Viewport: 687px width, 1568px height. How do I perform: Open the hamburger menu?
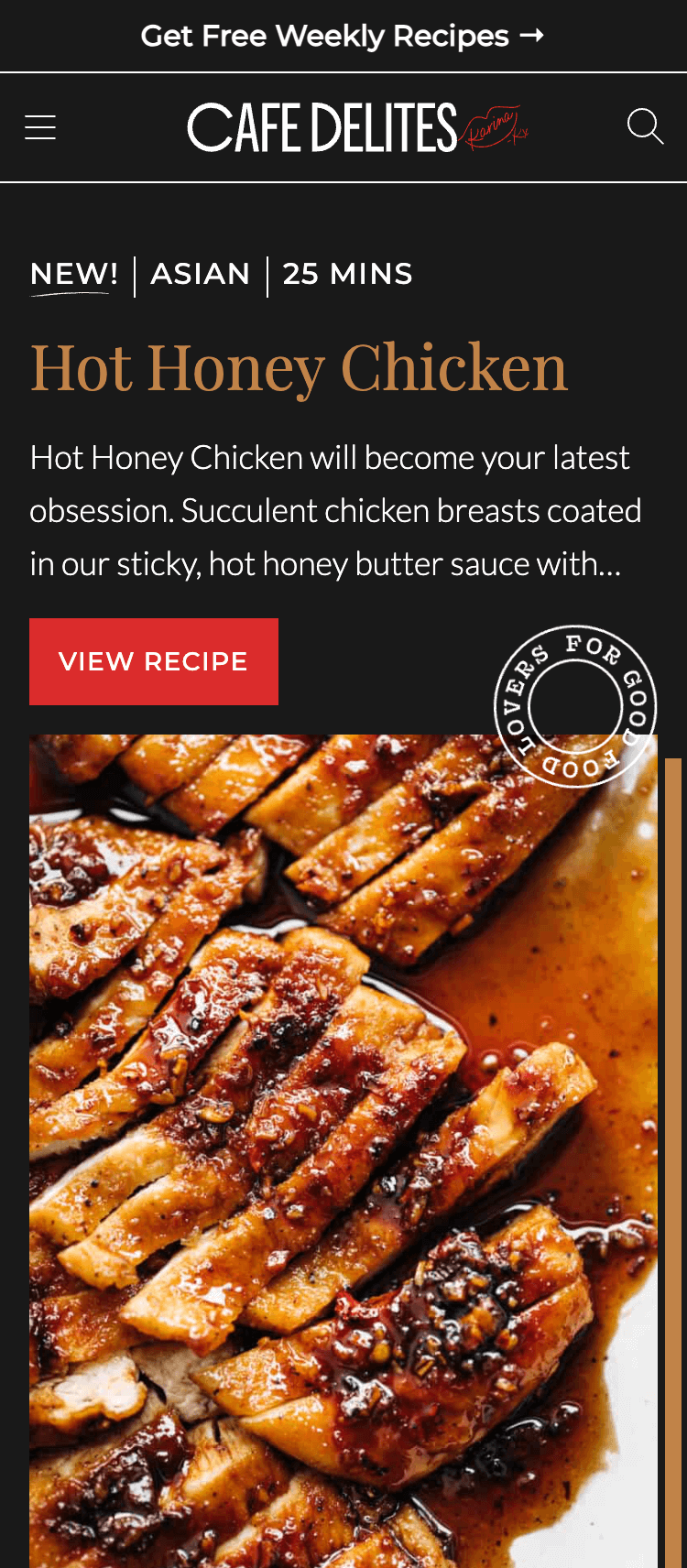pyautogui.click(x=40, y=127)
